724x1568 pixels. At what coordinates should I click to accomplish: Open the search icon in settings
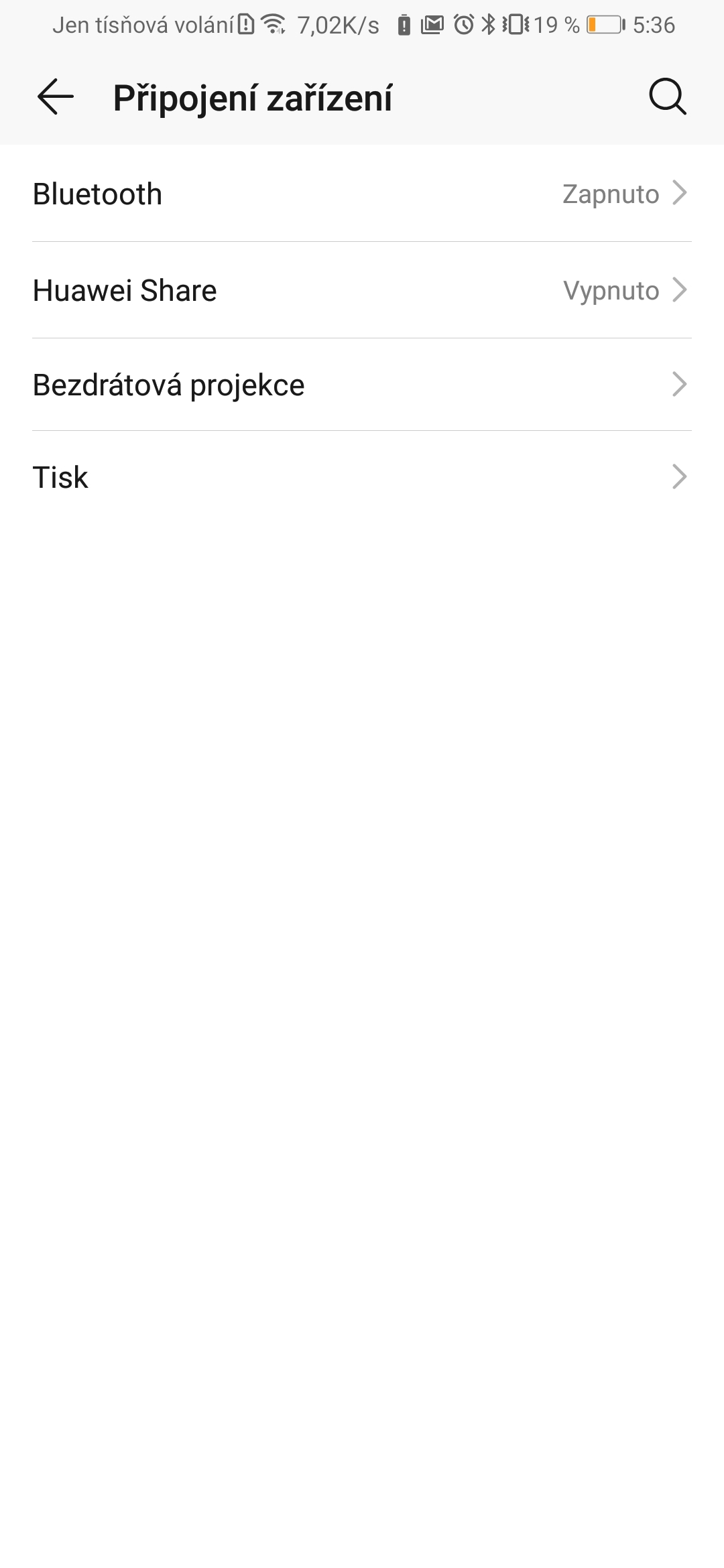pyautogui.click(x=667, y=97)
